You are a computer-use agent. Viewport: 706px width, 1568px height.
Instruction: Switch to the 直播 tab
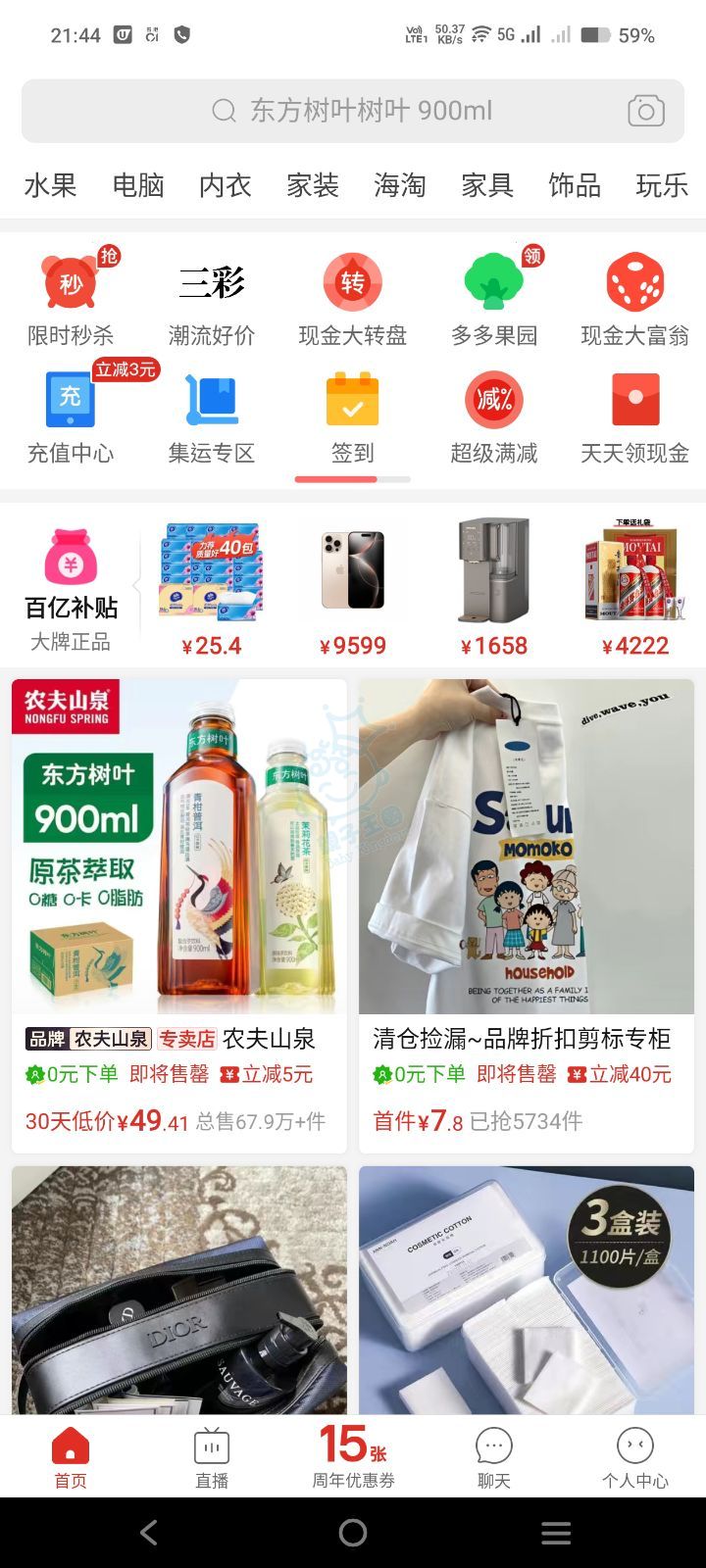tap(212, 1457)
